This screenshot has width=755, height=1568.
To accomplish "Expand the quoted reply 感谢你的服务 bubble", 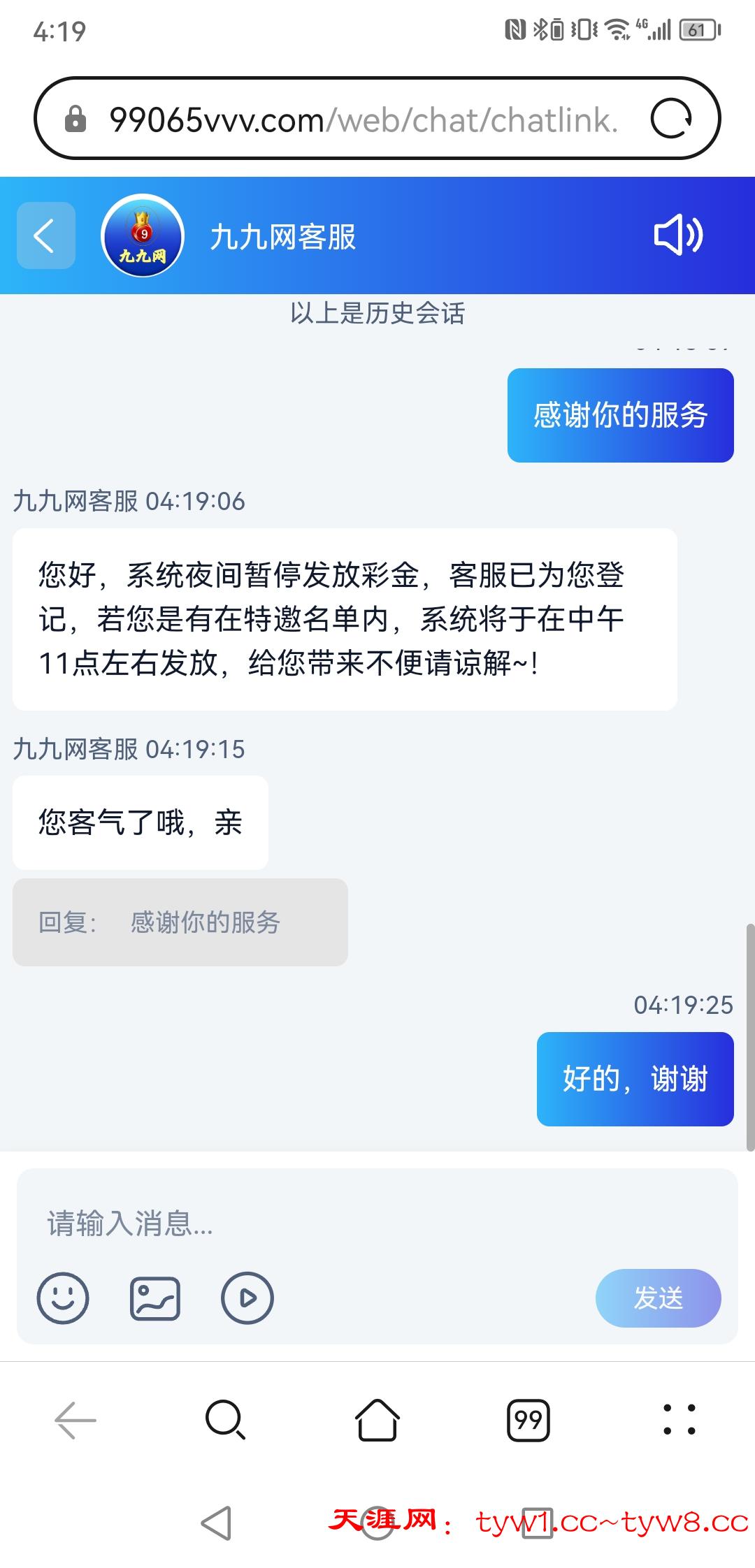I will coord(179,922).
